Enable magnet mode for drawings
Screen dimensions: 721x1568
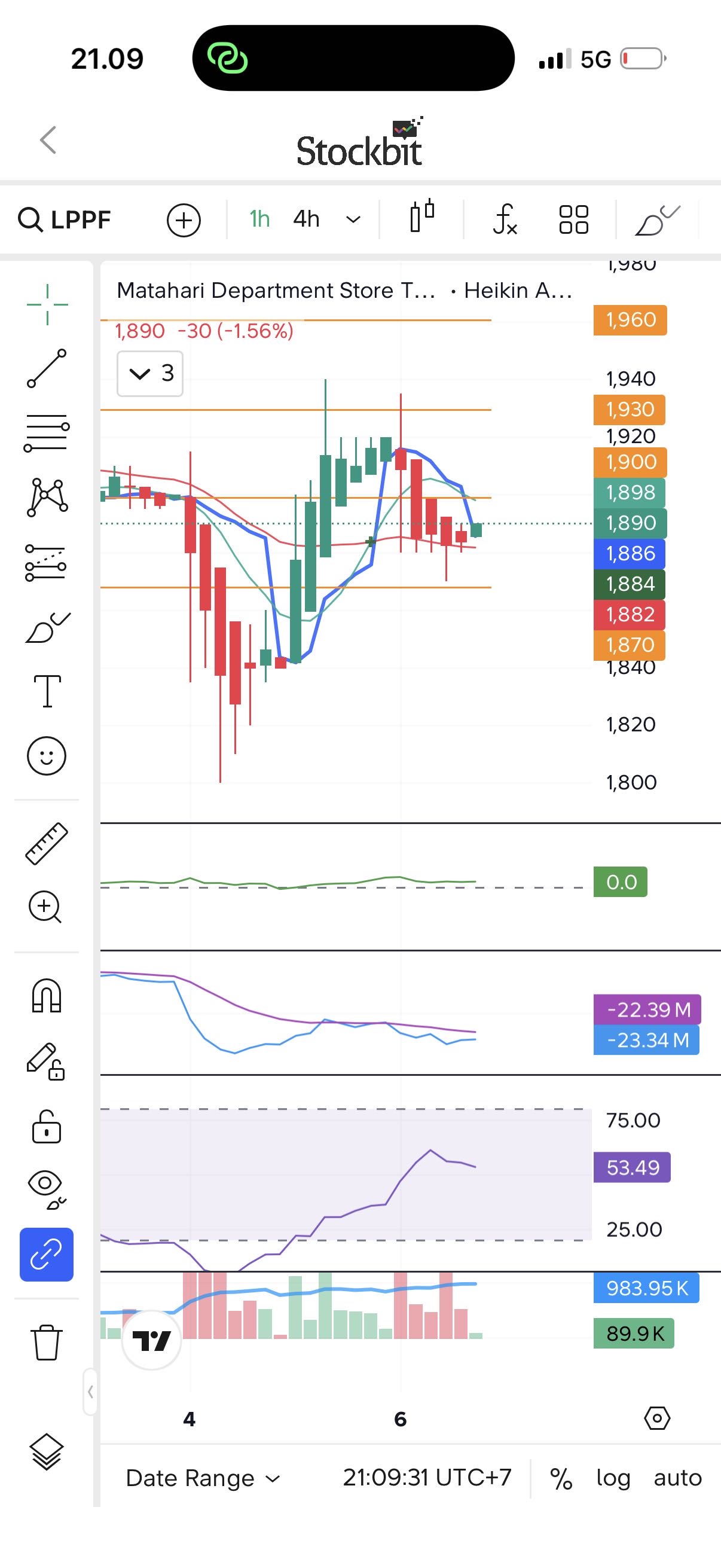[46, 996]
